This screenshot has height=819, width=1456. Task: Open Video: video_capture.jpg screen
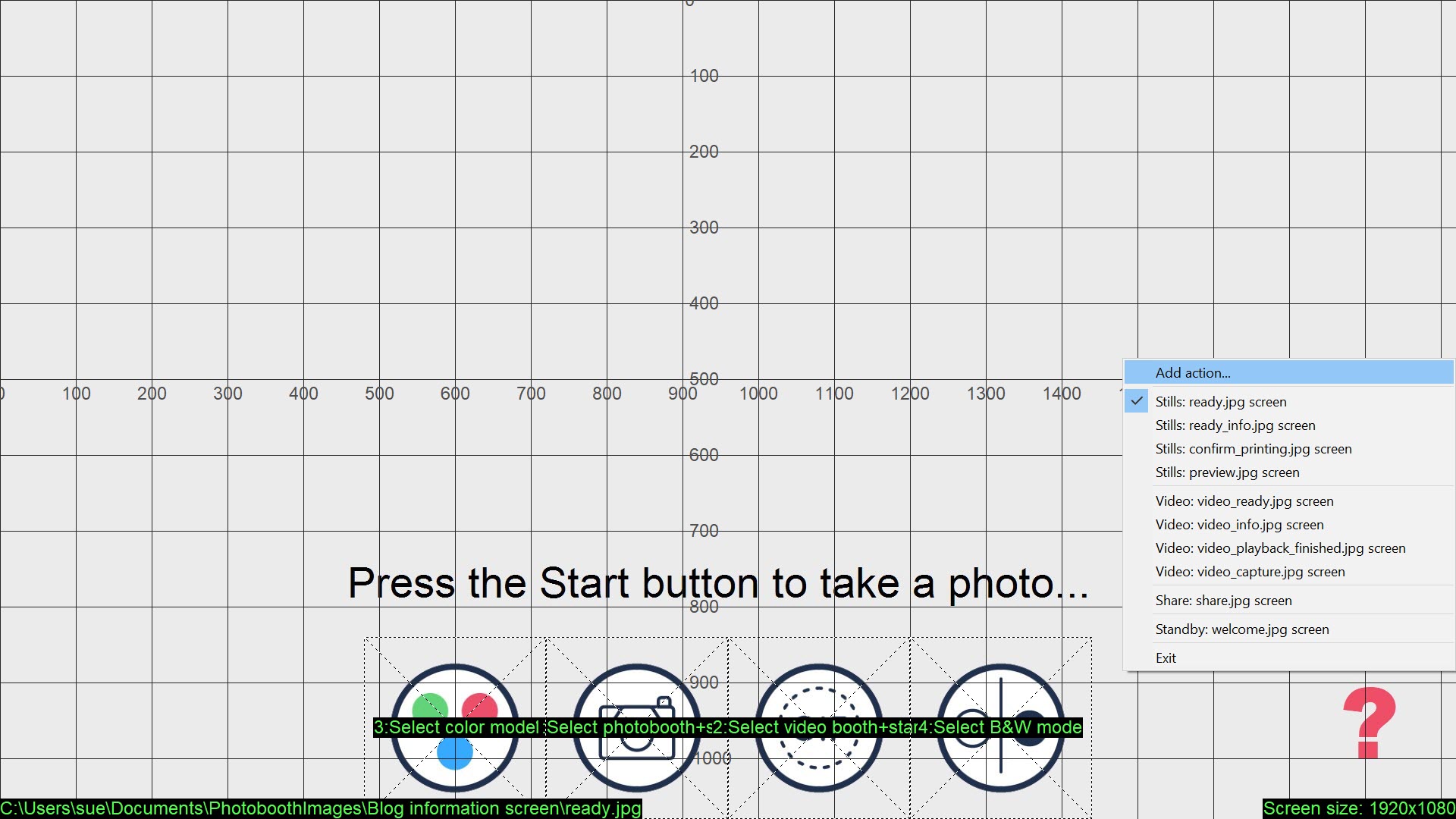[x=1250, y=572]
